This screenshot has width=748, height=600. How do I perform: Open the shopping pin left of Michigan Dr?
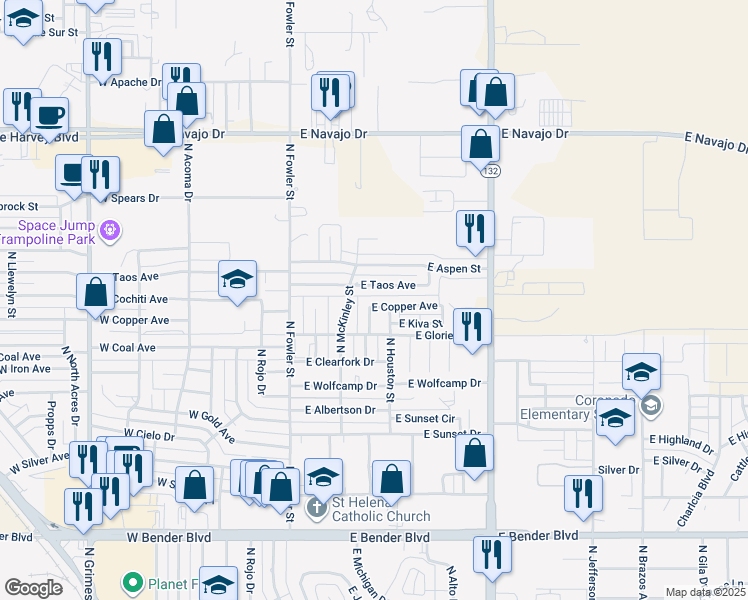392,479
